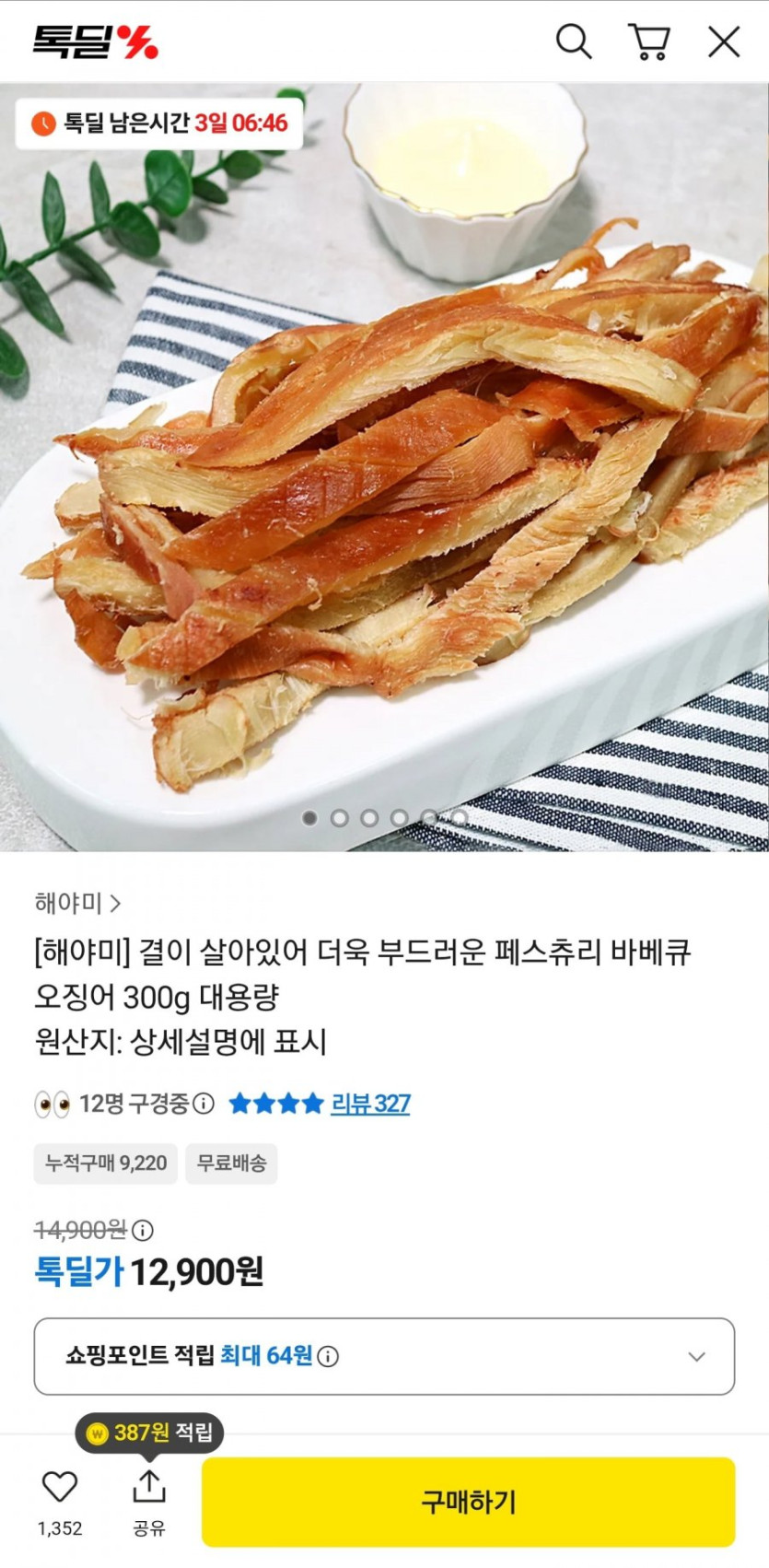Viewport: 769px width, 1568px height.
Task: Open the search icon
Action: click(575, 41)
